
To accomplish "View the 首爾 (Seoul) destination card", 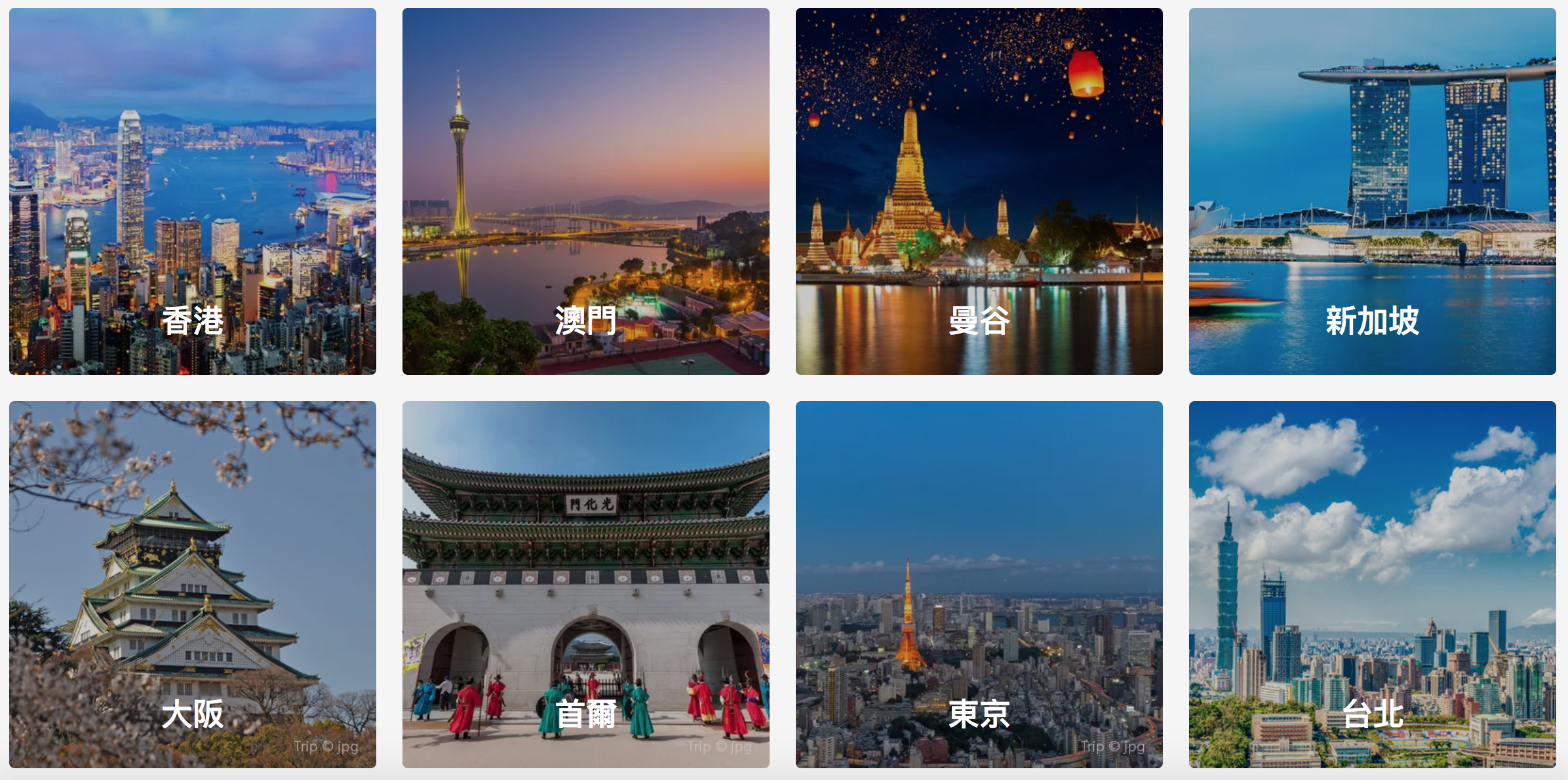I will (x=585, y=585).
